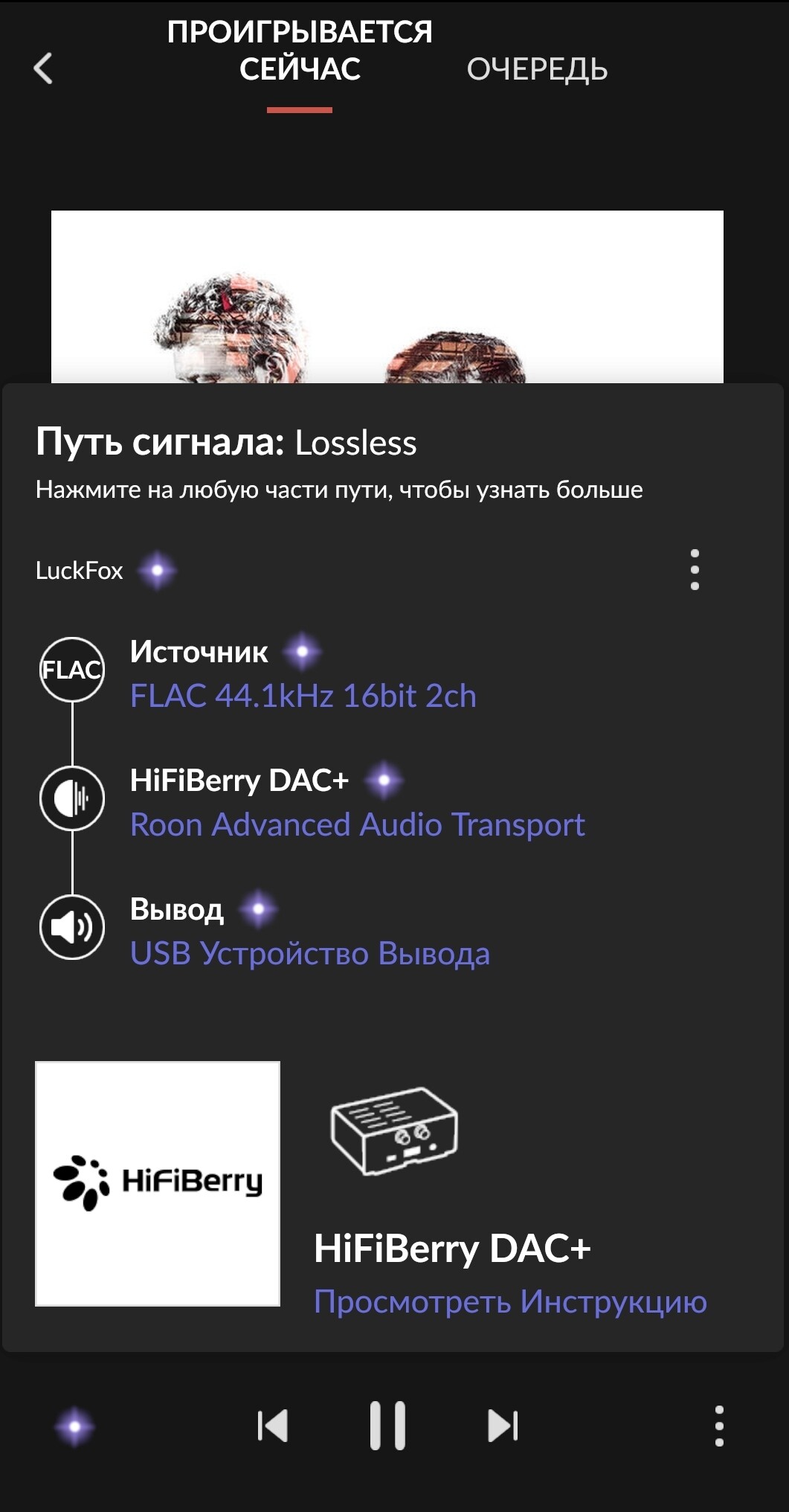Viewport: 789px width, 1512px height.
Task: Go back using the top-left arrow
Action: point(43,68)
